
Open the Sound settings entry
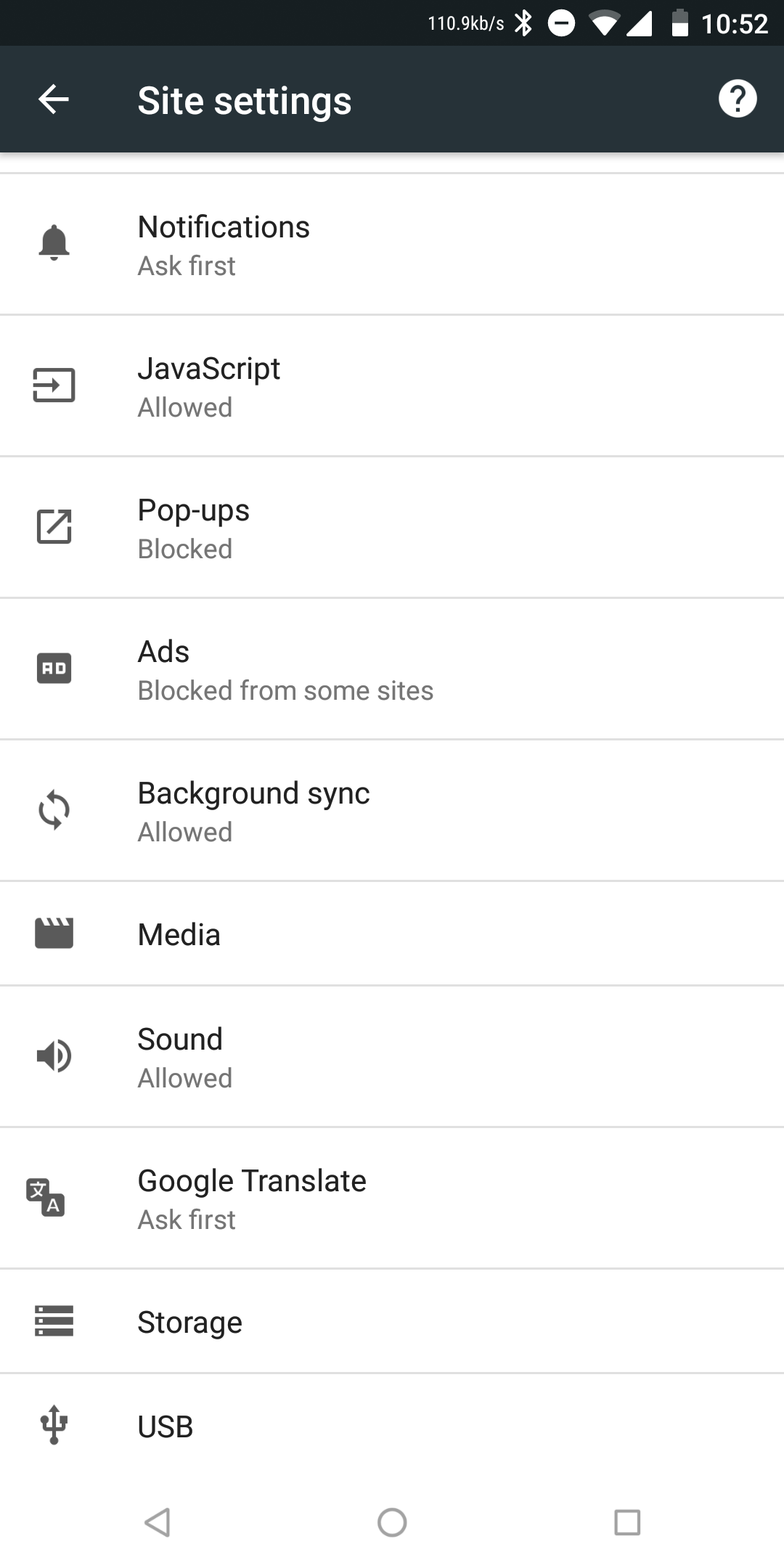coord(392,1057)
